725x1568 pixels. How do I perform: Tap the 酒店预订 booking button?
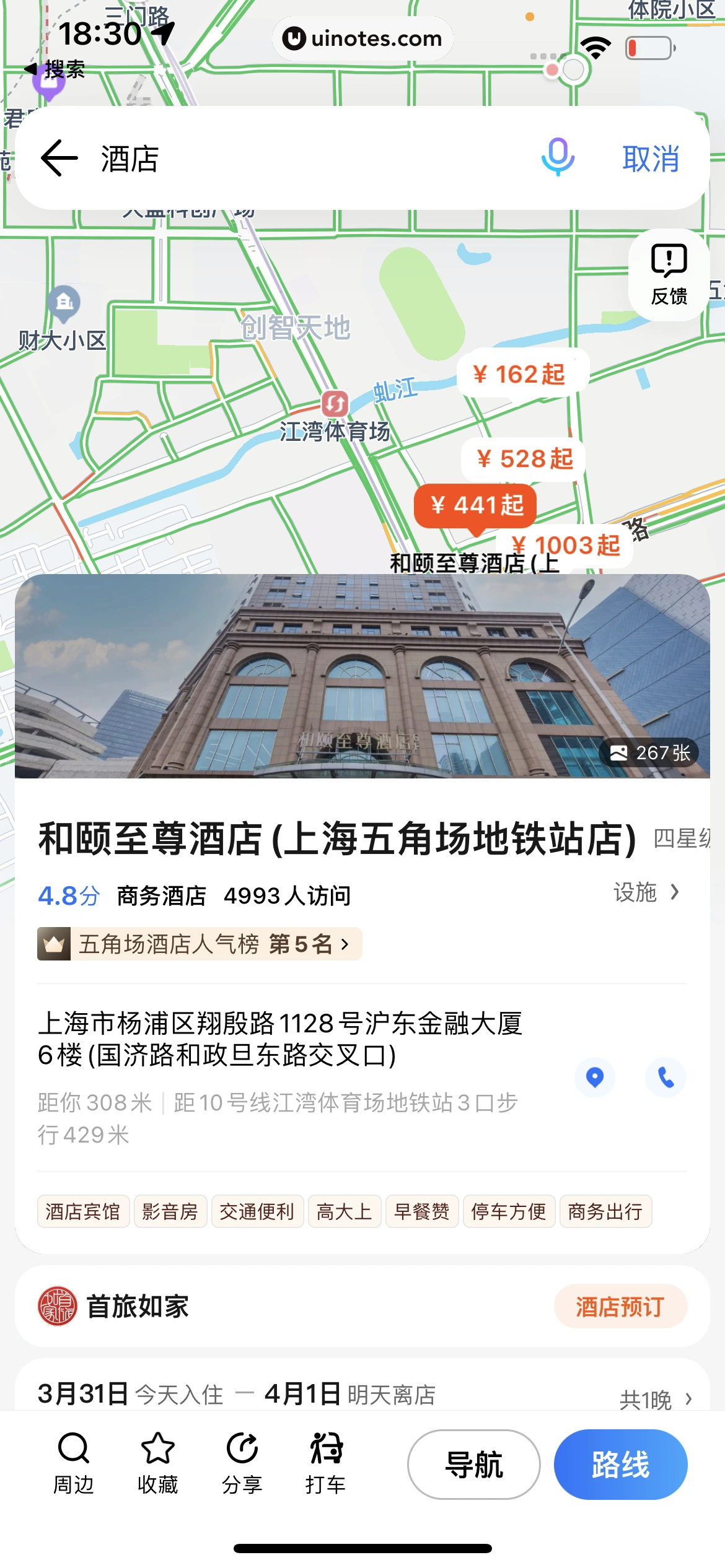(x=620, y=1306)
